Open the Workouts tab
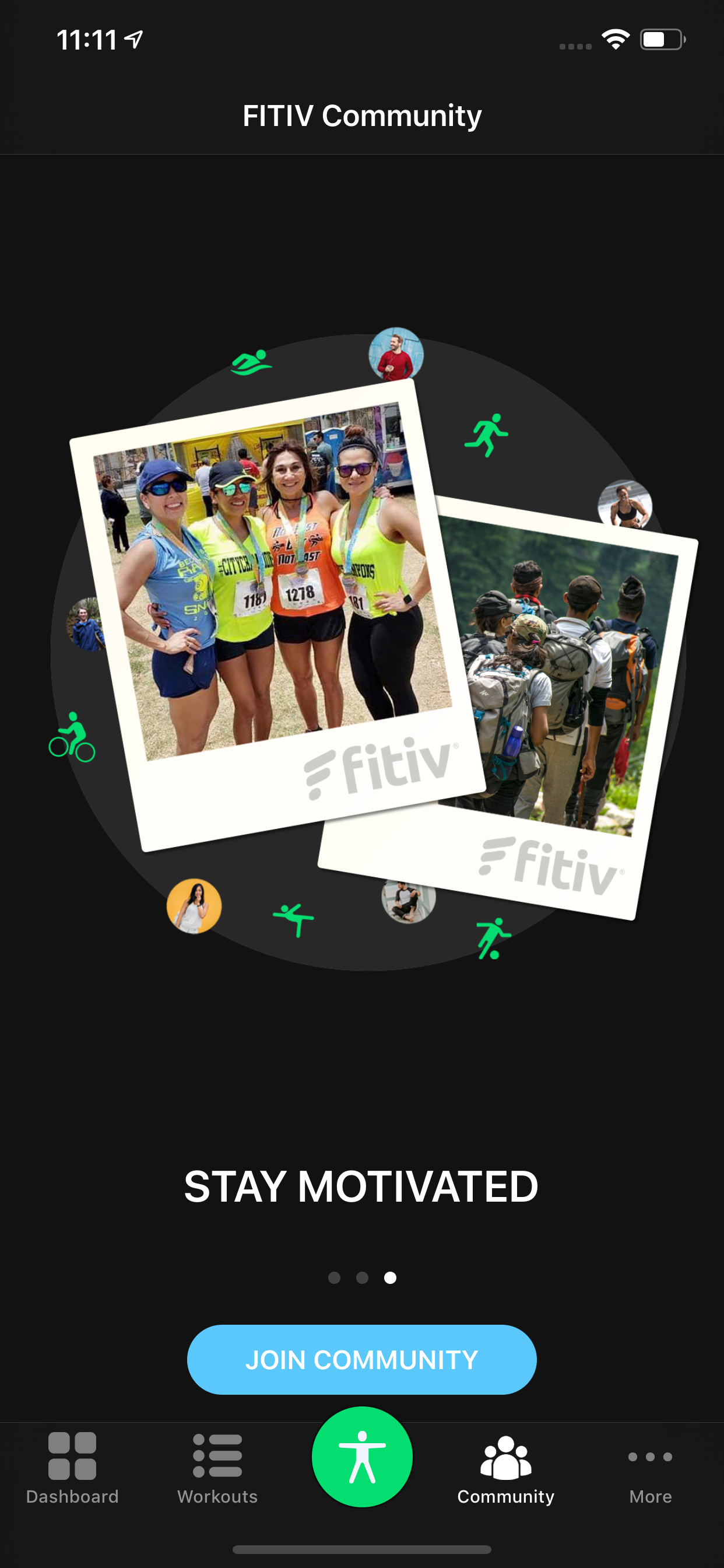 click(217, 1468)
